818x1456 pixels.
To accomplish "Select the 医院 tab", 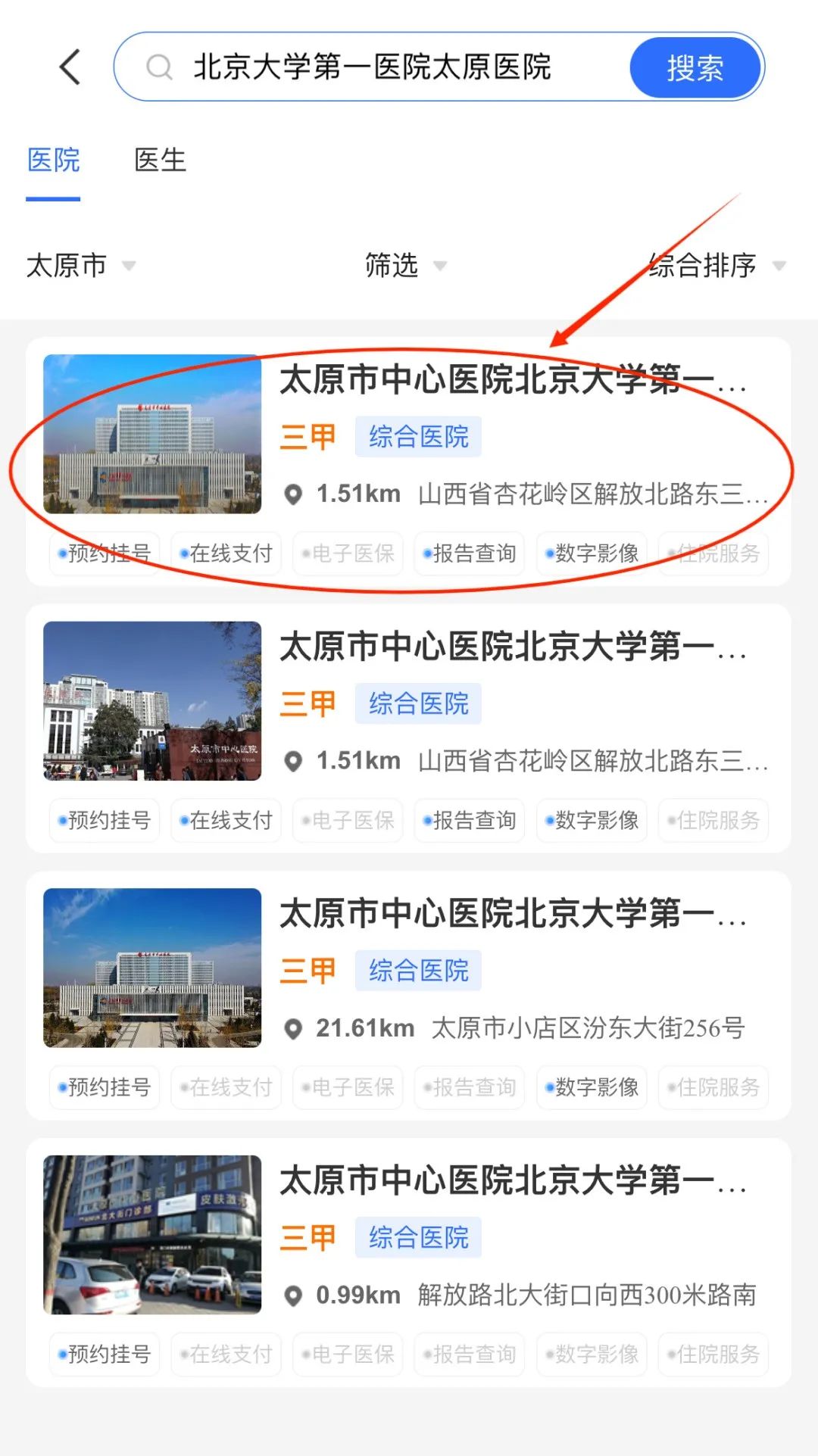I will 53,161.
